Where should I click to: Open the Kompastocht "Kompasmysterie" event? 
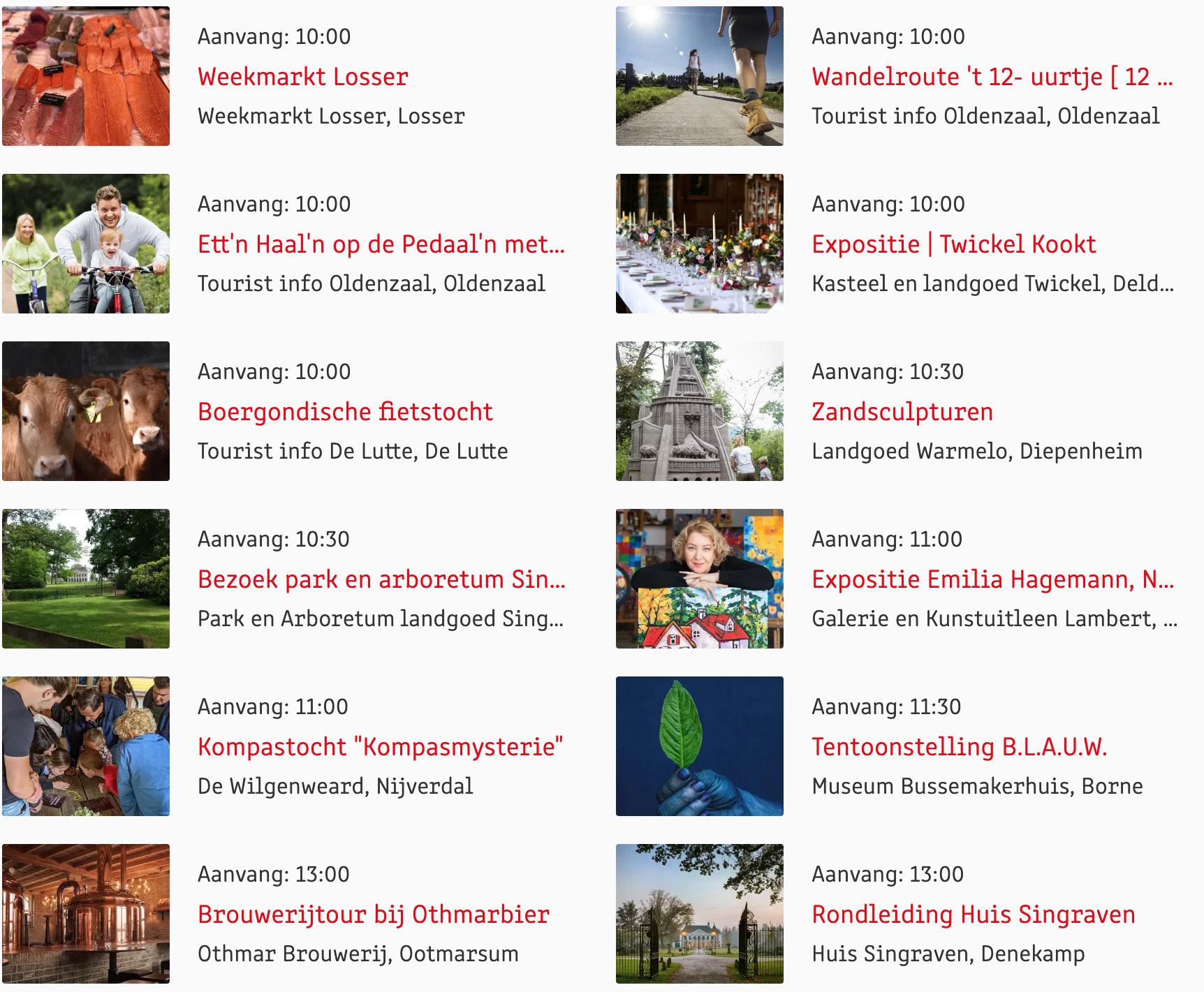tap(380, 747)
